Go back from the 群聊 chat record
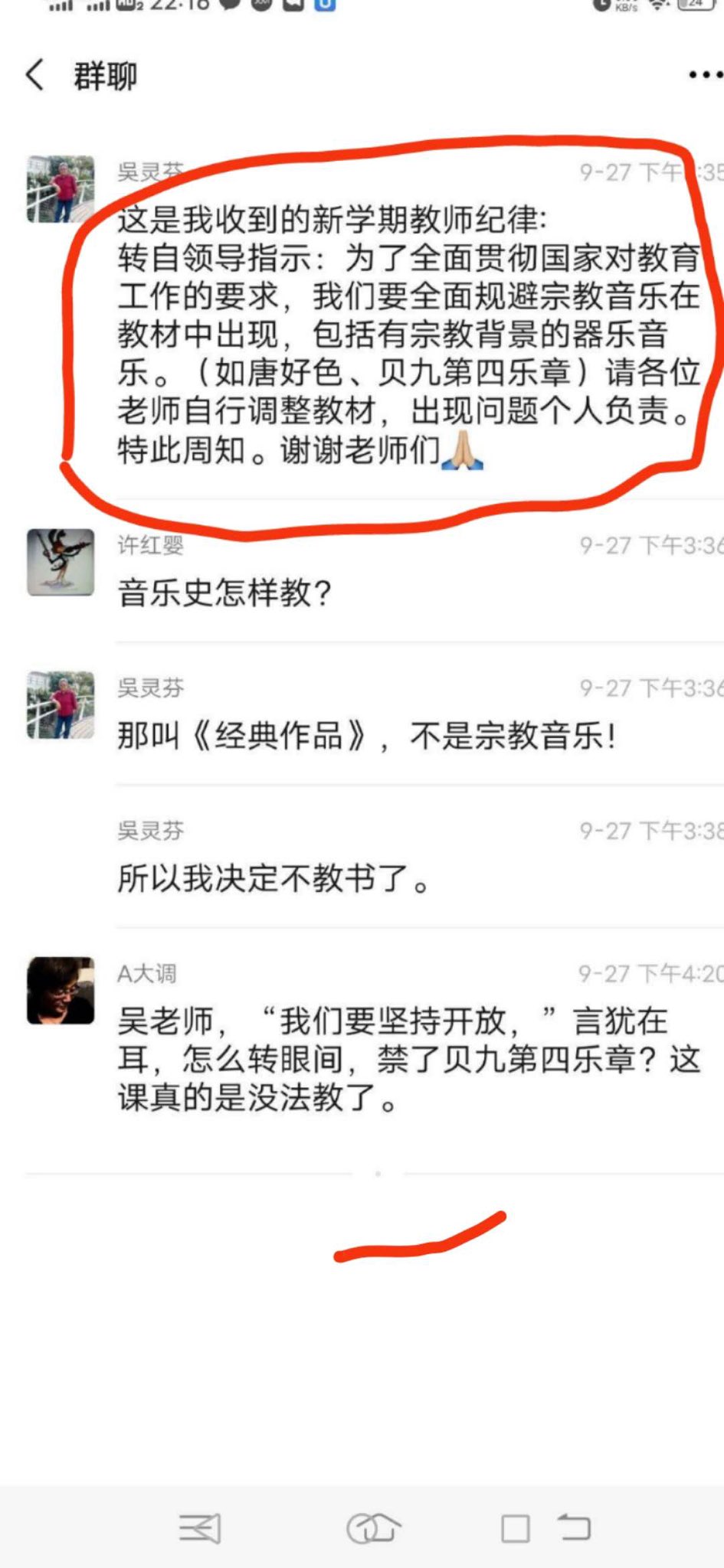The height and width of the screenshot is (1568, 724). [x=35, y=75]
